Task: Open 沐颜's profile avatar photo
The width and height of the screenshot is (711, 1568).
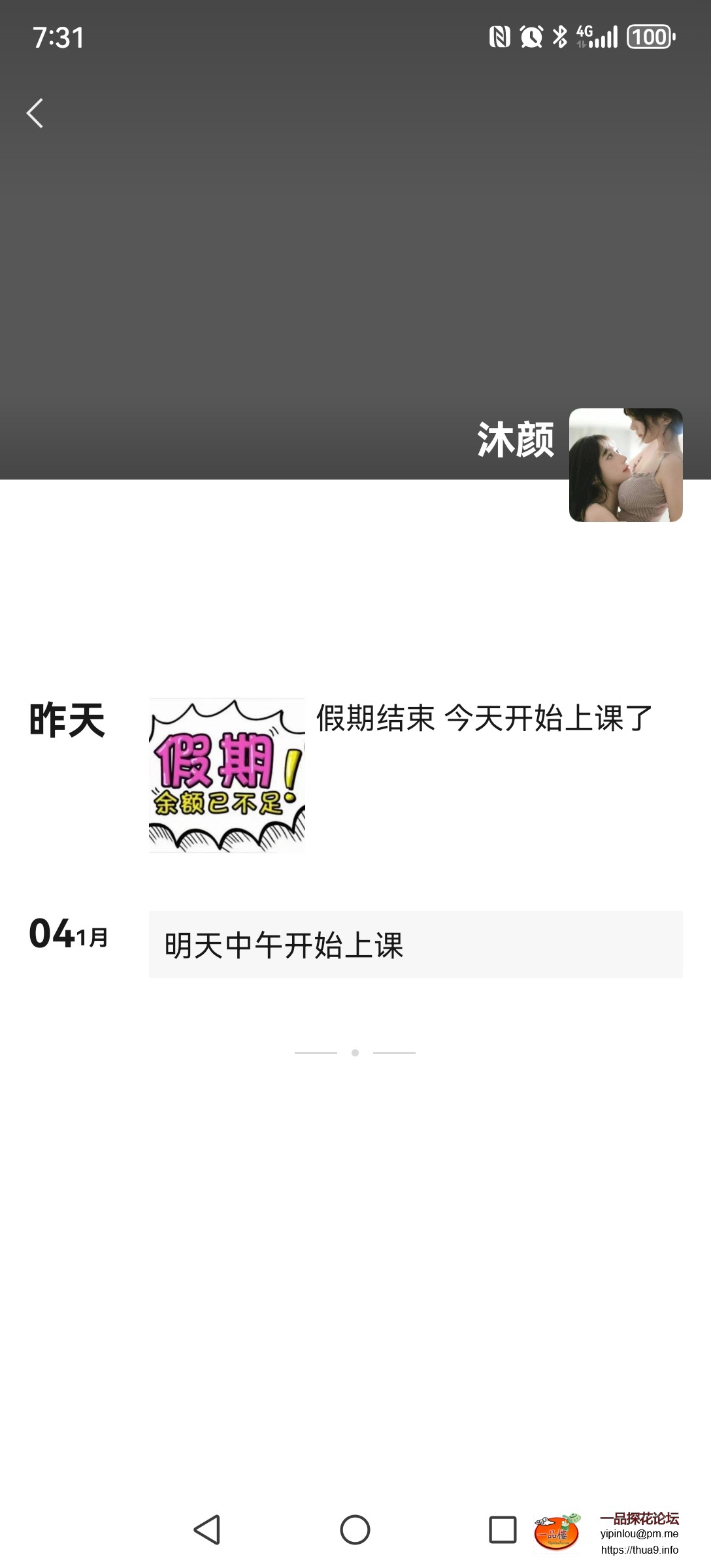Action: point(625,466)
